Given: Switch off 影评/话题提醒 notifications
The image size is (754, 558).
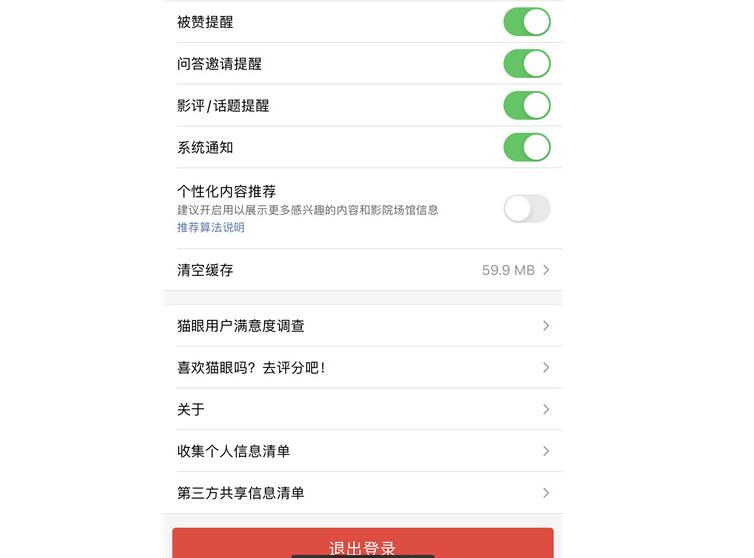Looking at the screenshot, I should tap(526, 106).
